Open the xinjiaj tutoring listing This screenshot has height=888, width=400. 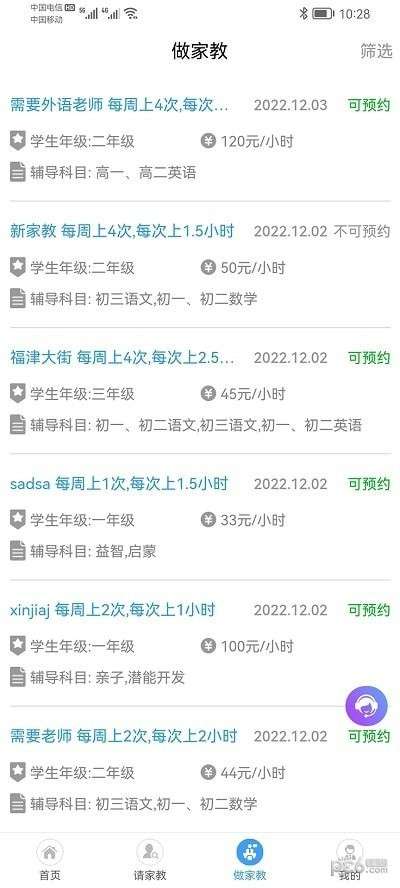(200, 643)
